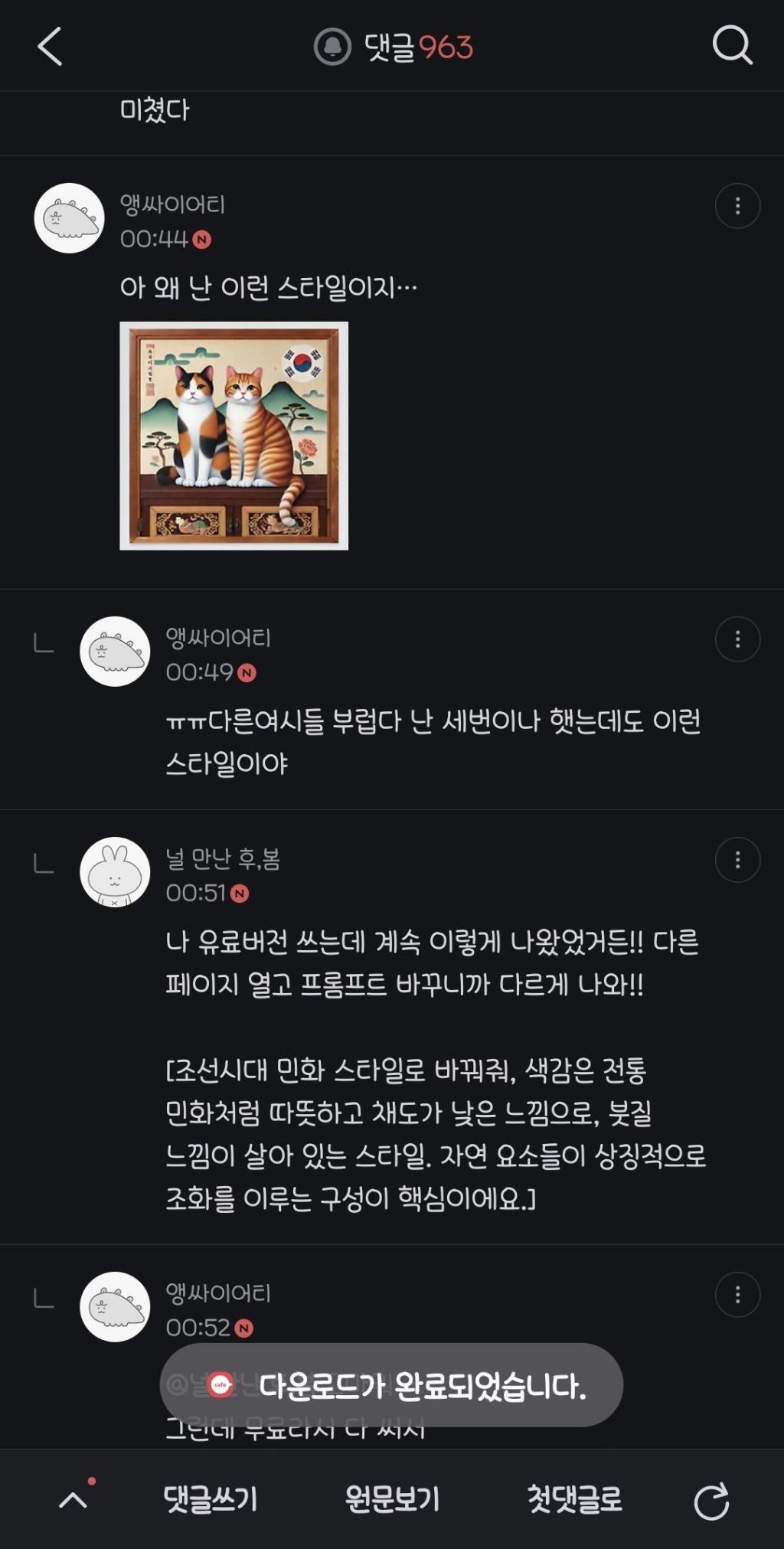Viewport: 784px width, 1549px height.
Task: Open the cat painting image attachment
Action: 234,436
